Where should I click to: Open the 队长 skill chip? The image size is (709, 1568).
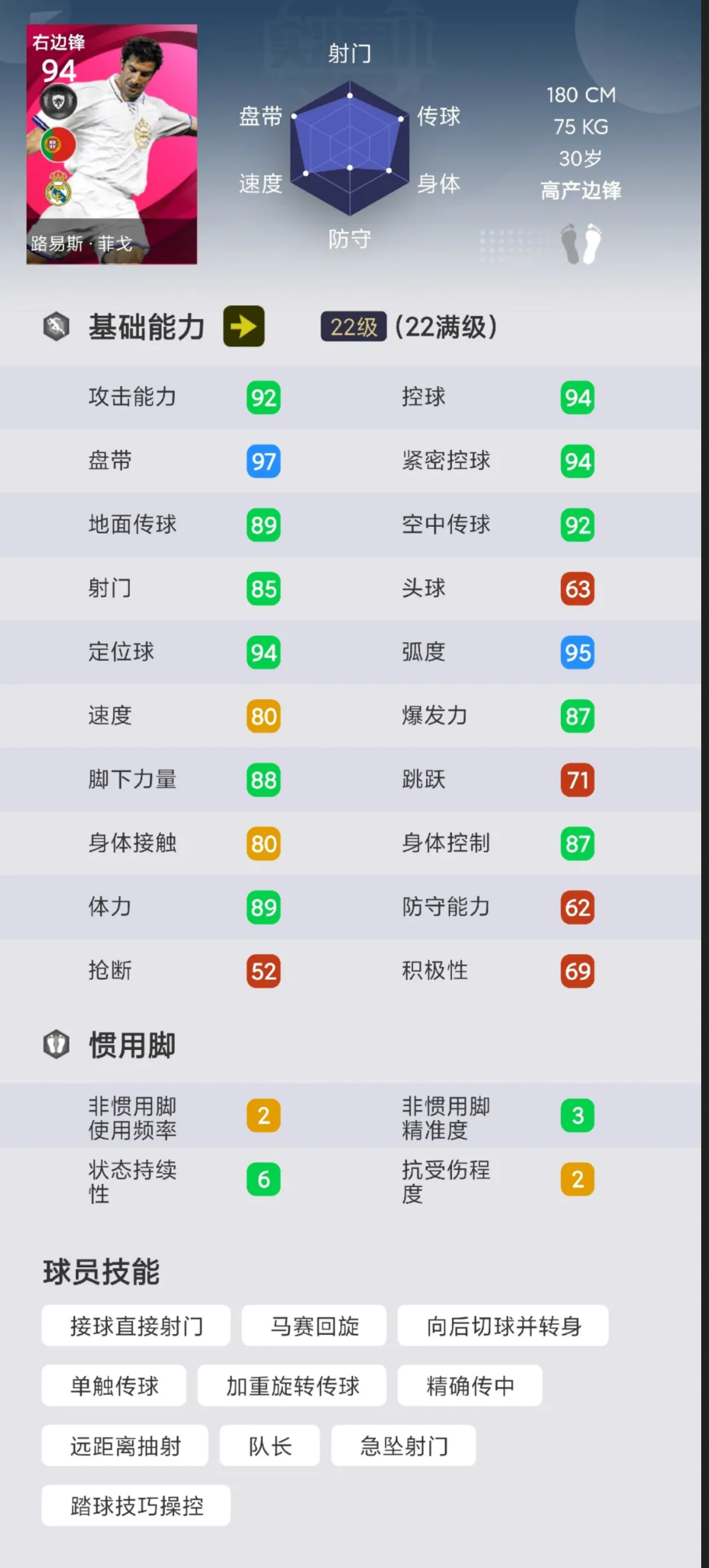(x=270, y=1446)
